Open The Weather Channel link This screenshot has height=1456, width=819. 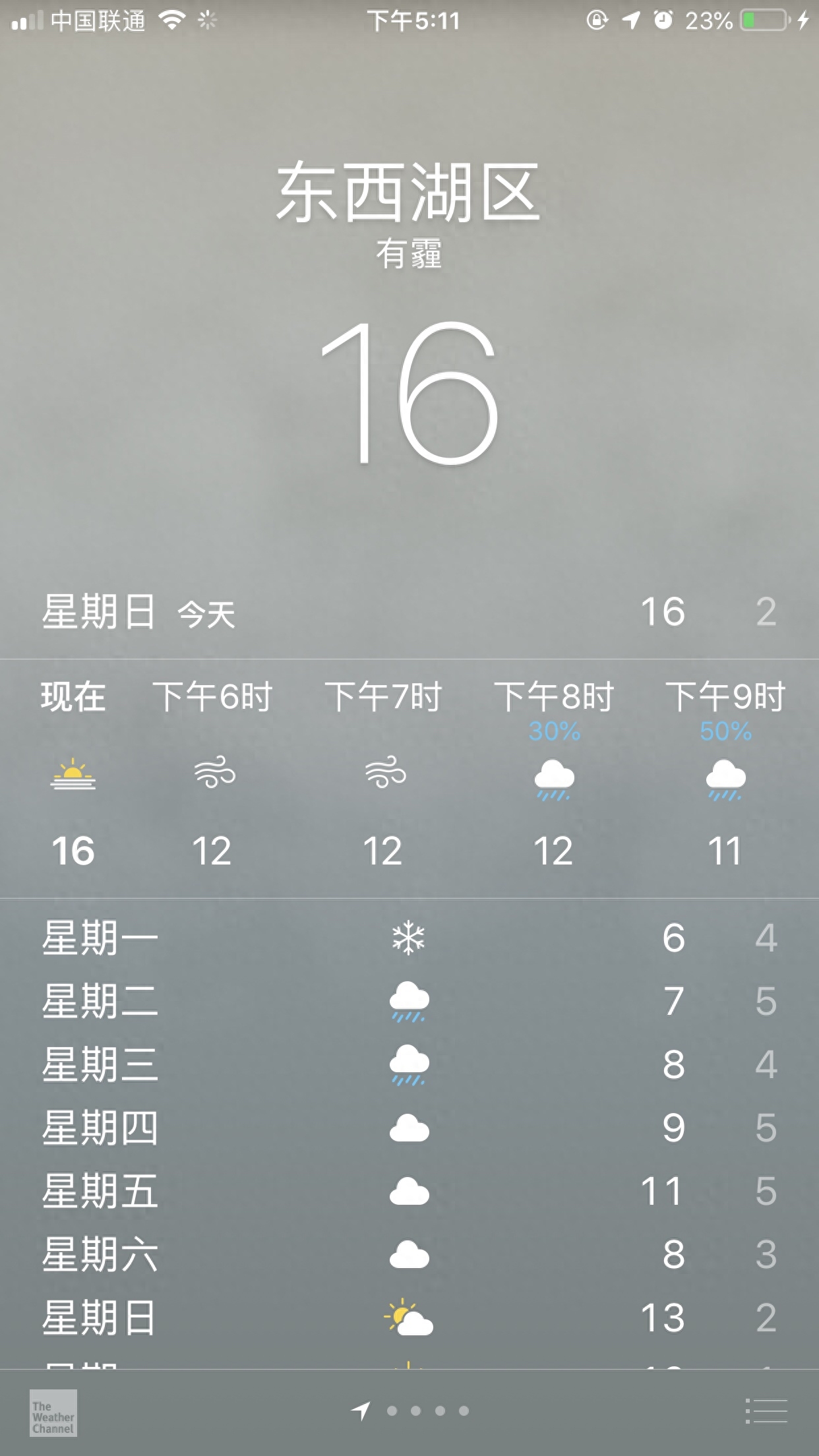[x=53, y=1412]
